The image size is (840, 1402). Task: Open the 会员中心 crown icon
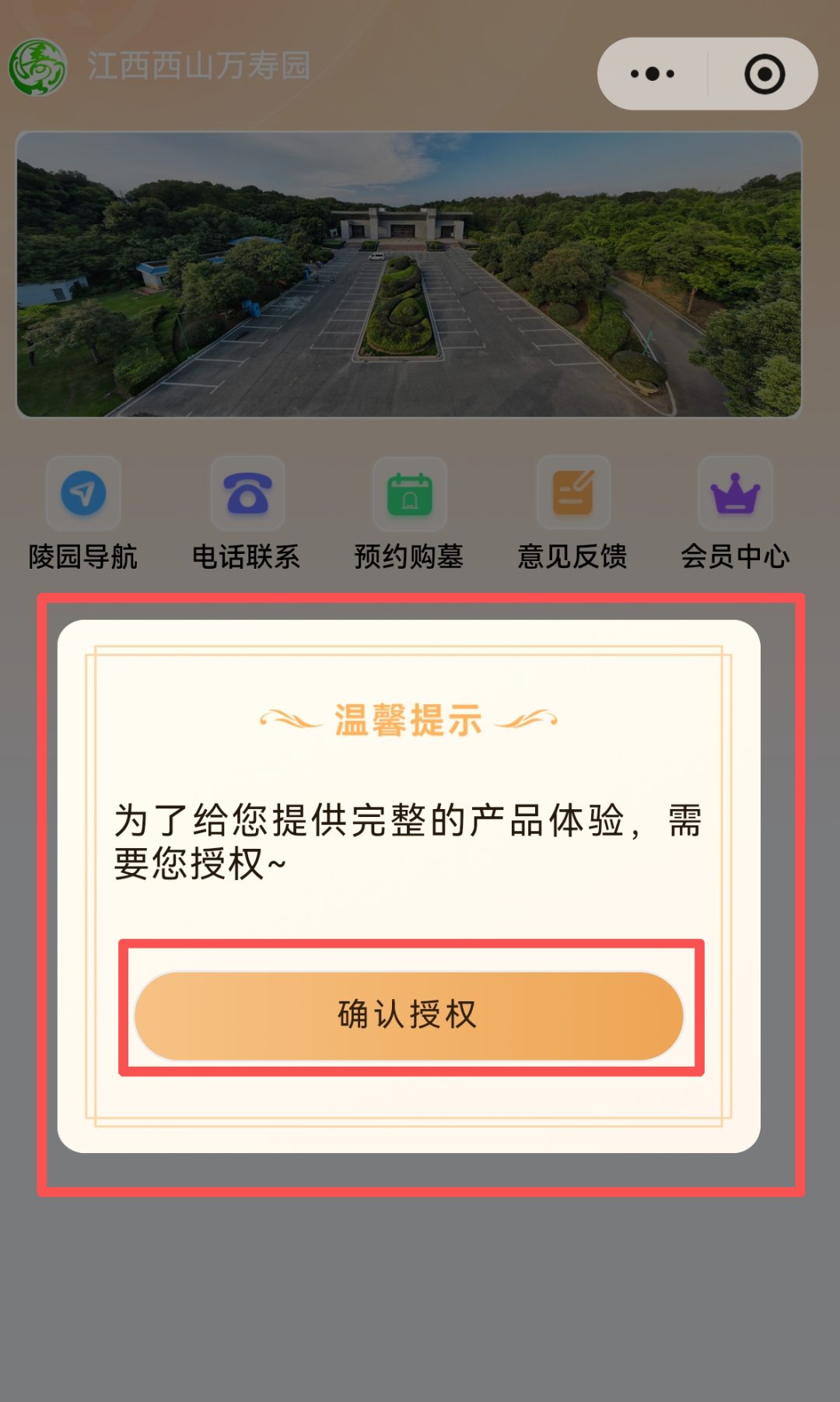point(735,493)
